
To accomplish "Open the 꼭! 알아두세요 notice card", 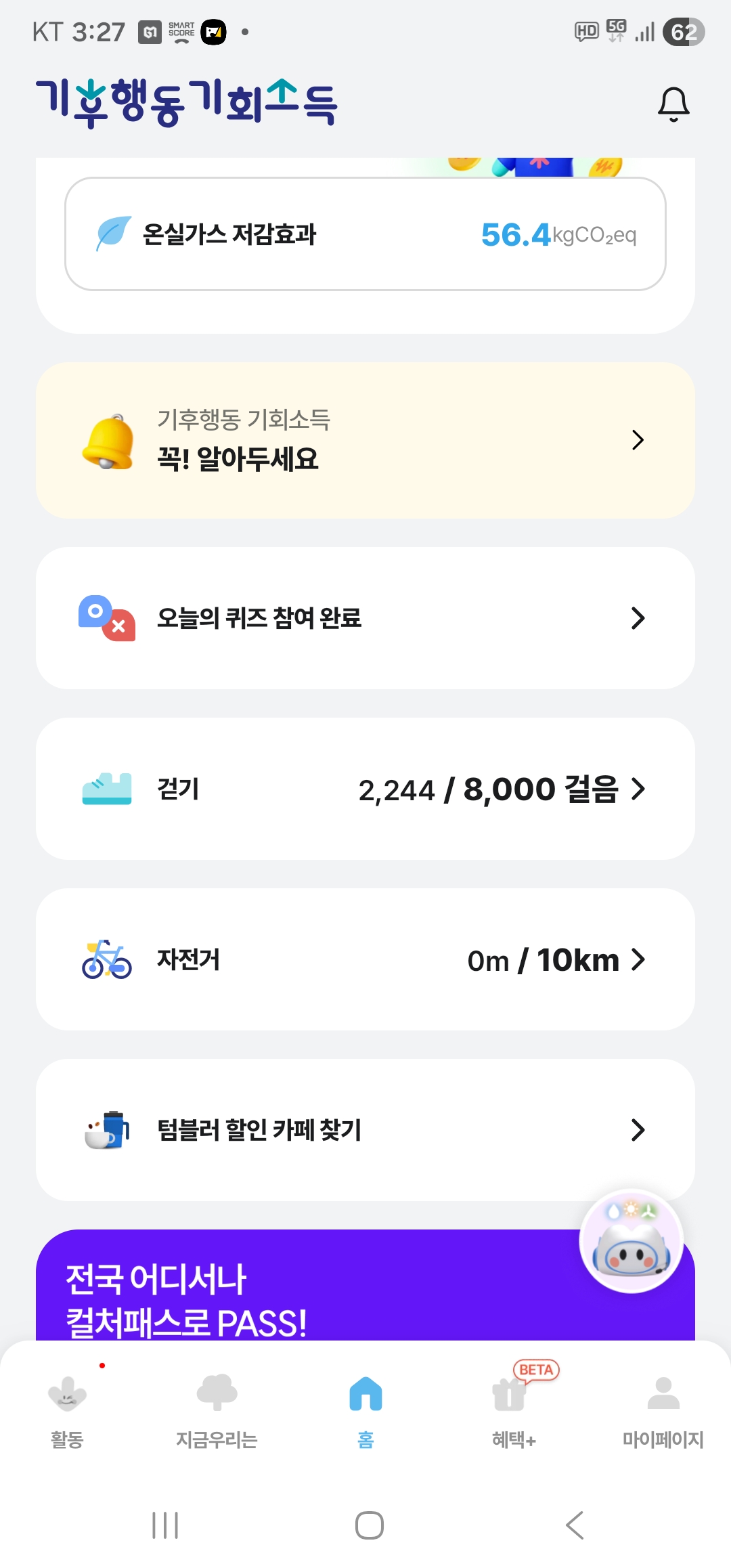I will pyautogui.click(x=365, y=440).
